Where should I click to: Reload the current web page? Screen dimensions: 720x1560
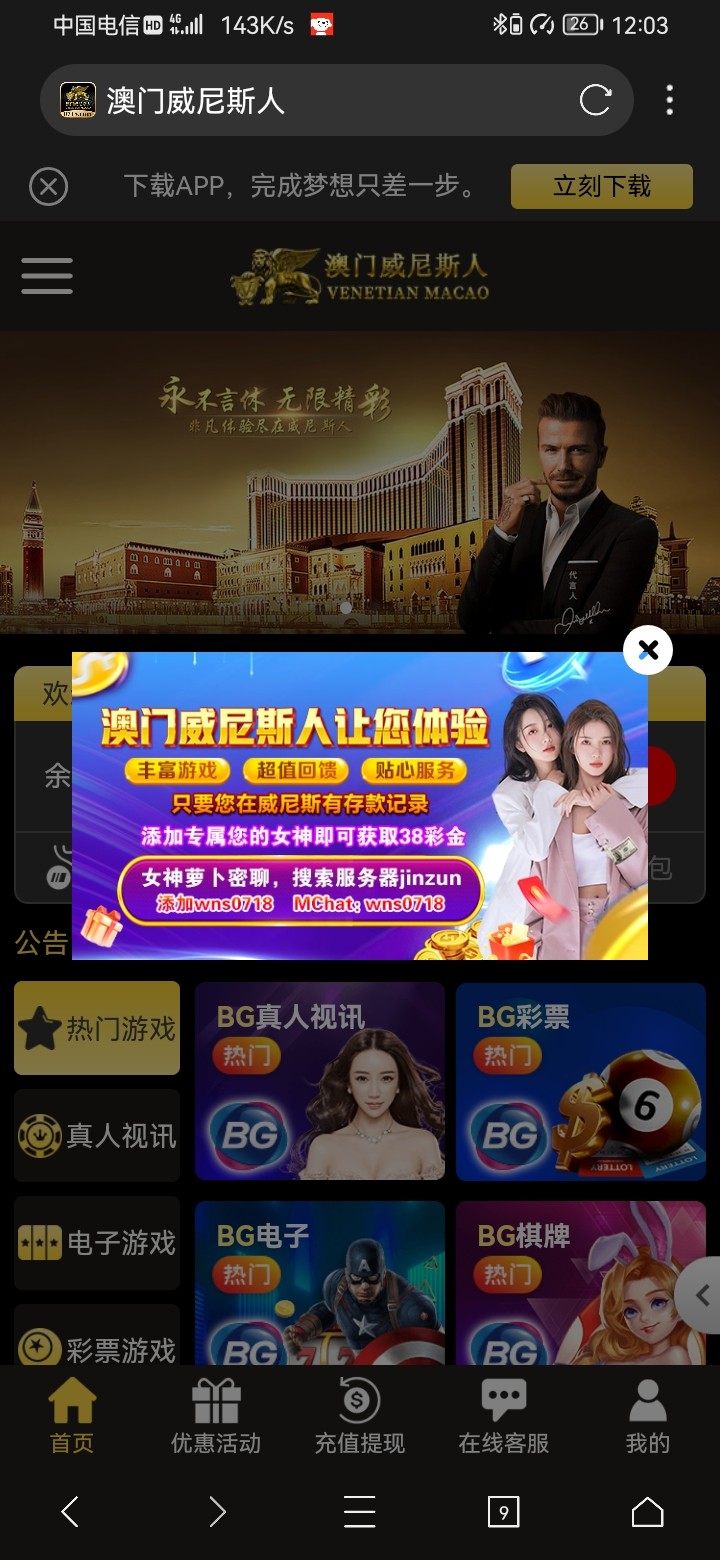[x=595, y=100]
